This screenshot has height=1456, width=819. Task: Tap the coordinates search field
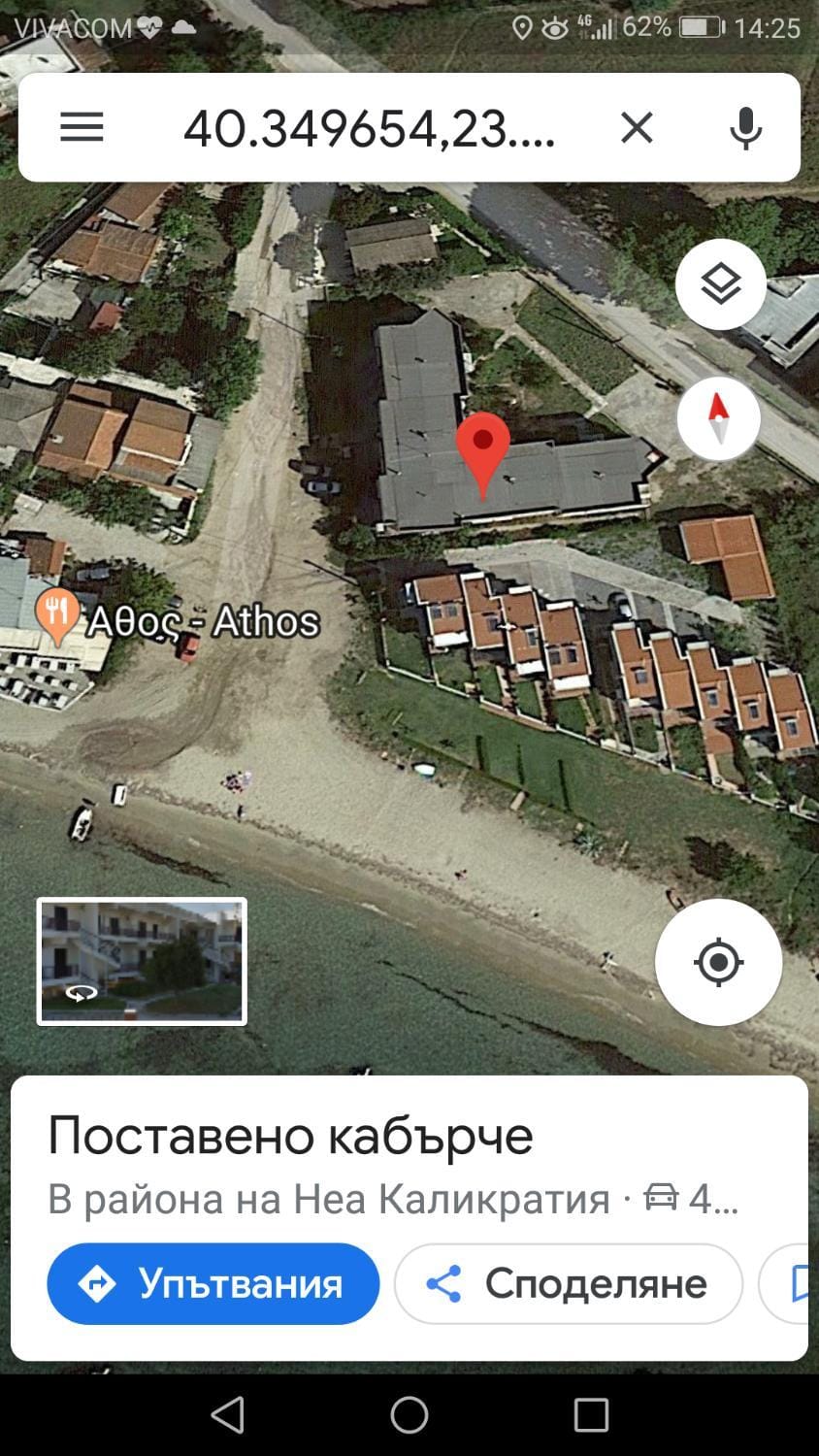(369, 127)
